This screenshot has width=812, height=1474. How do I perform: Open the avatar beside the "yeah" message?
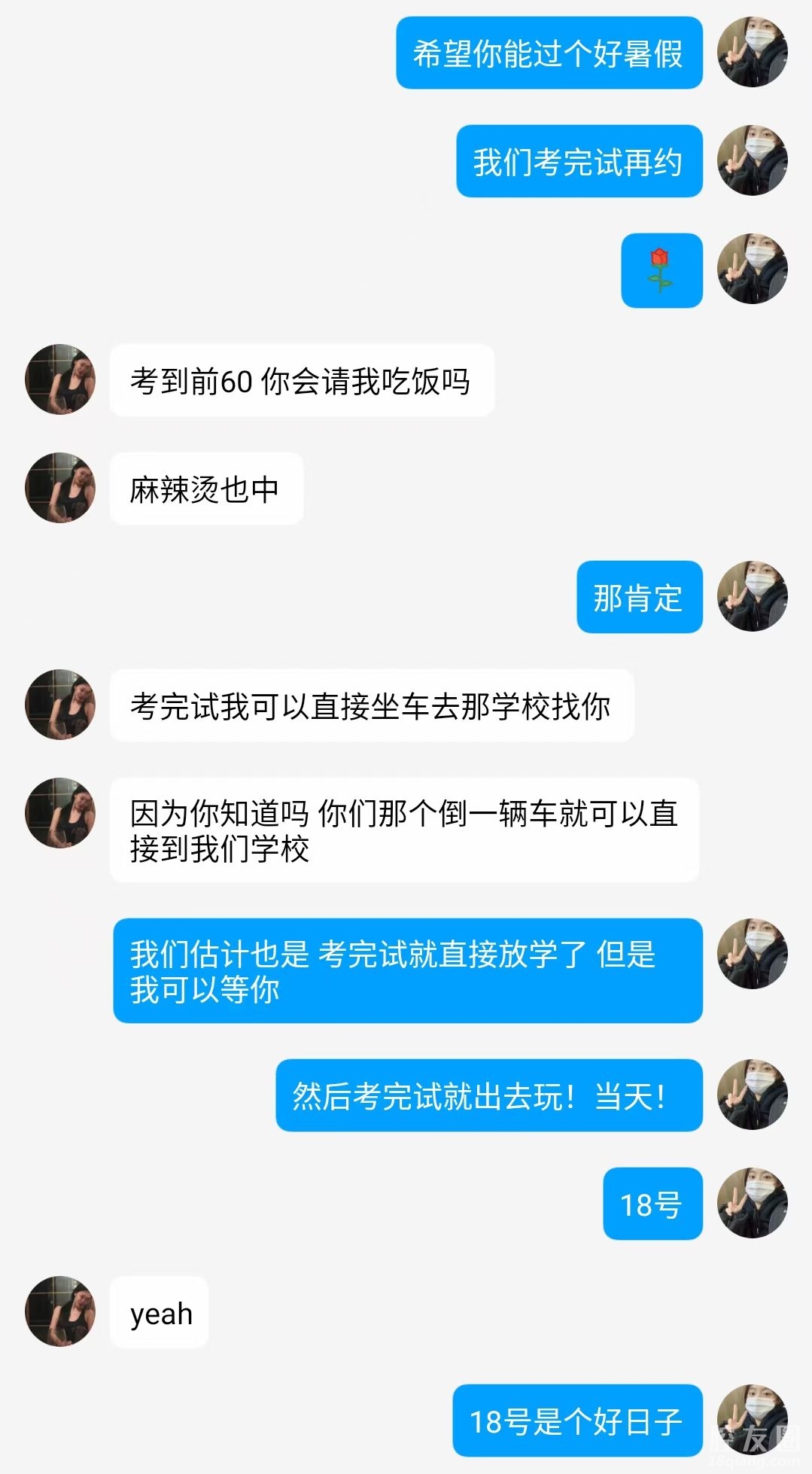coord(60,1311)
